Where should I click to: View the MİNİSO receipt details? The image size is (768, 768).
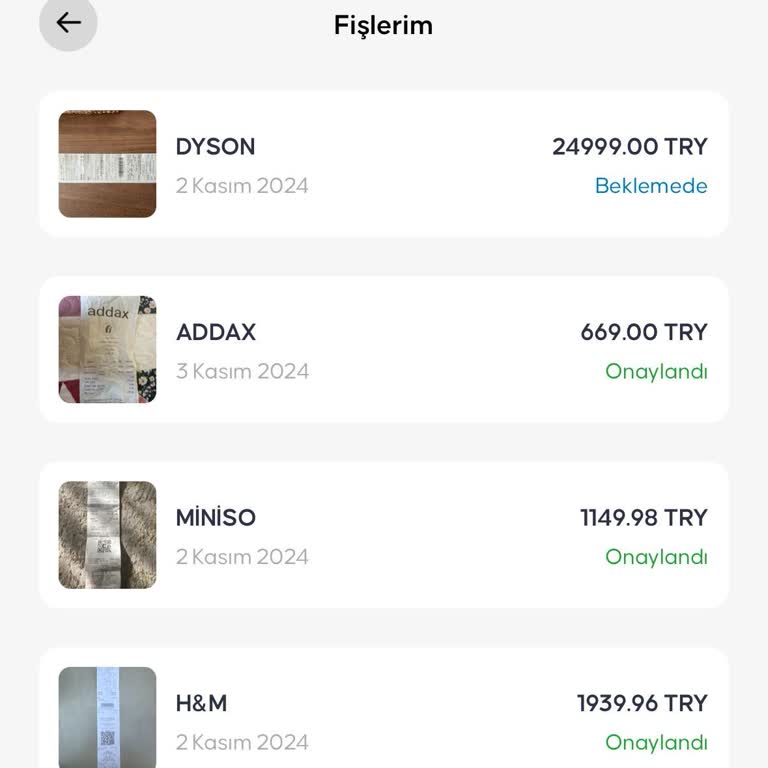[x=384, y=535]
